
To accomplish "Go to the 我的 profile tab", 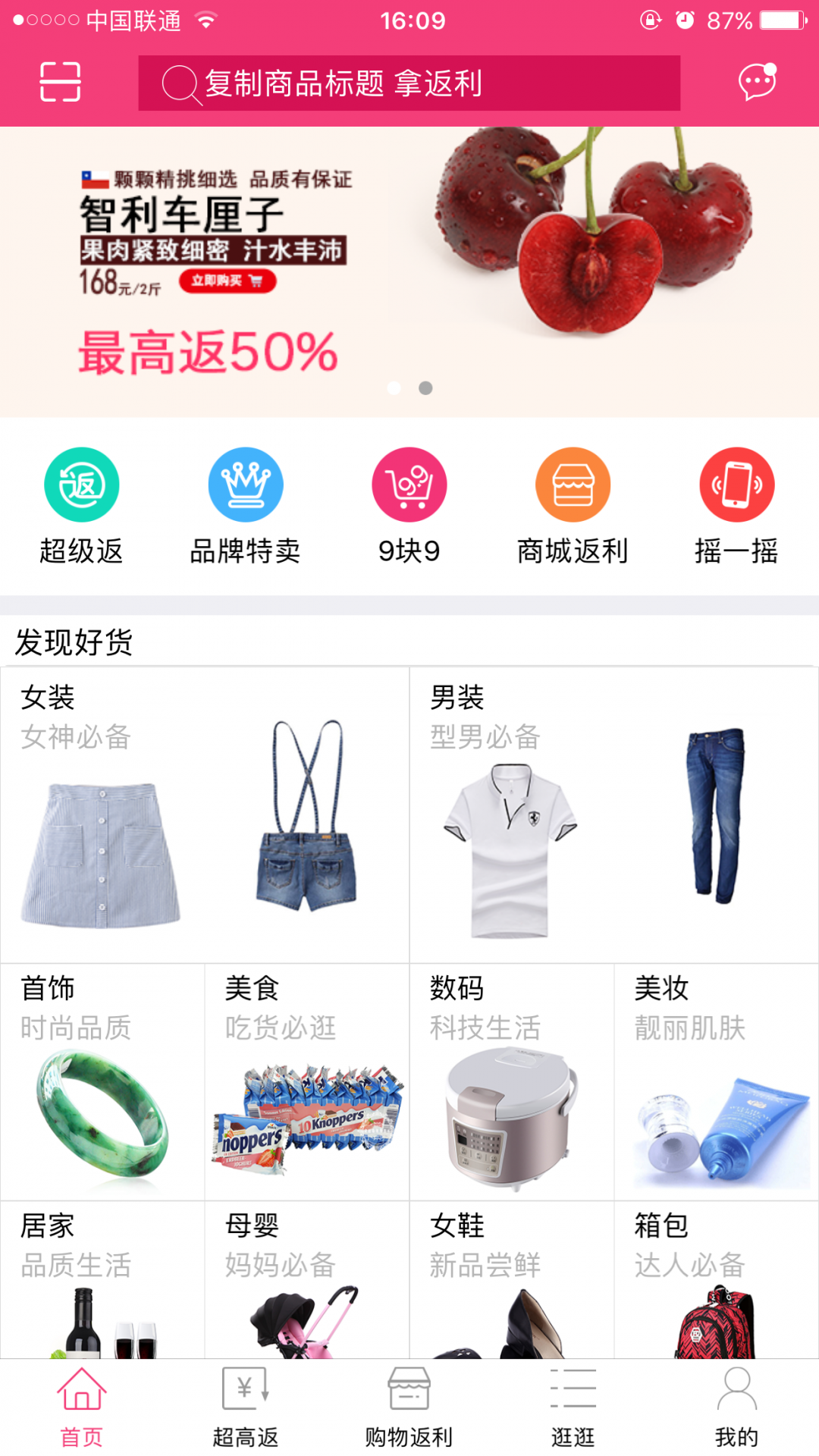I will click(736, 1407).
